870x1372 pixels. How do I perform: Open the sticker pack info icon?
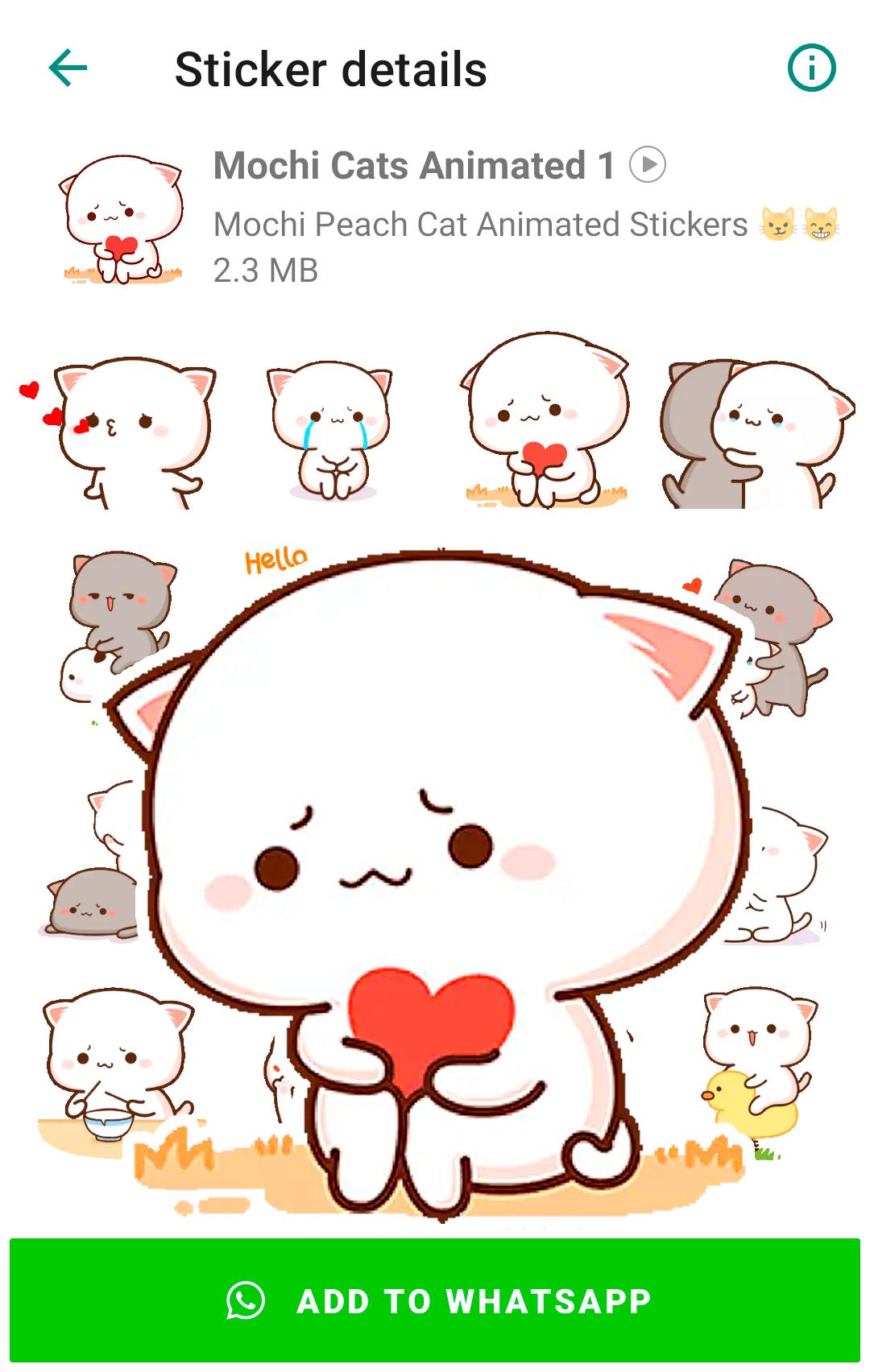(x=811, y=68)
